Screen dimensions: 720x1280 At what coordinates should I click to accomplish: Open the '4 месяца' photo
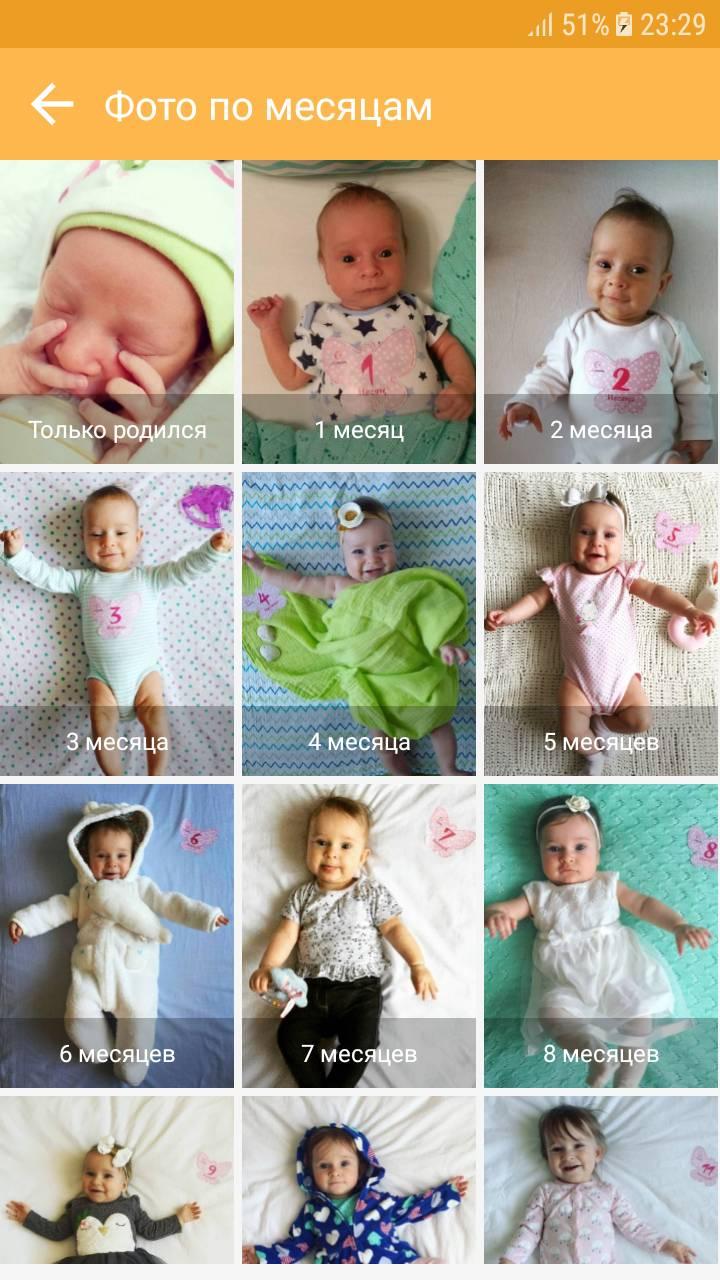coord(358,624)
